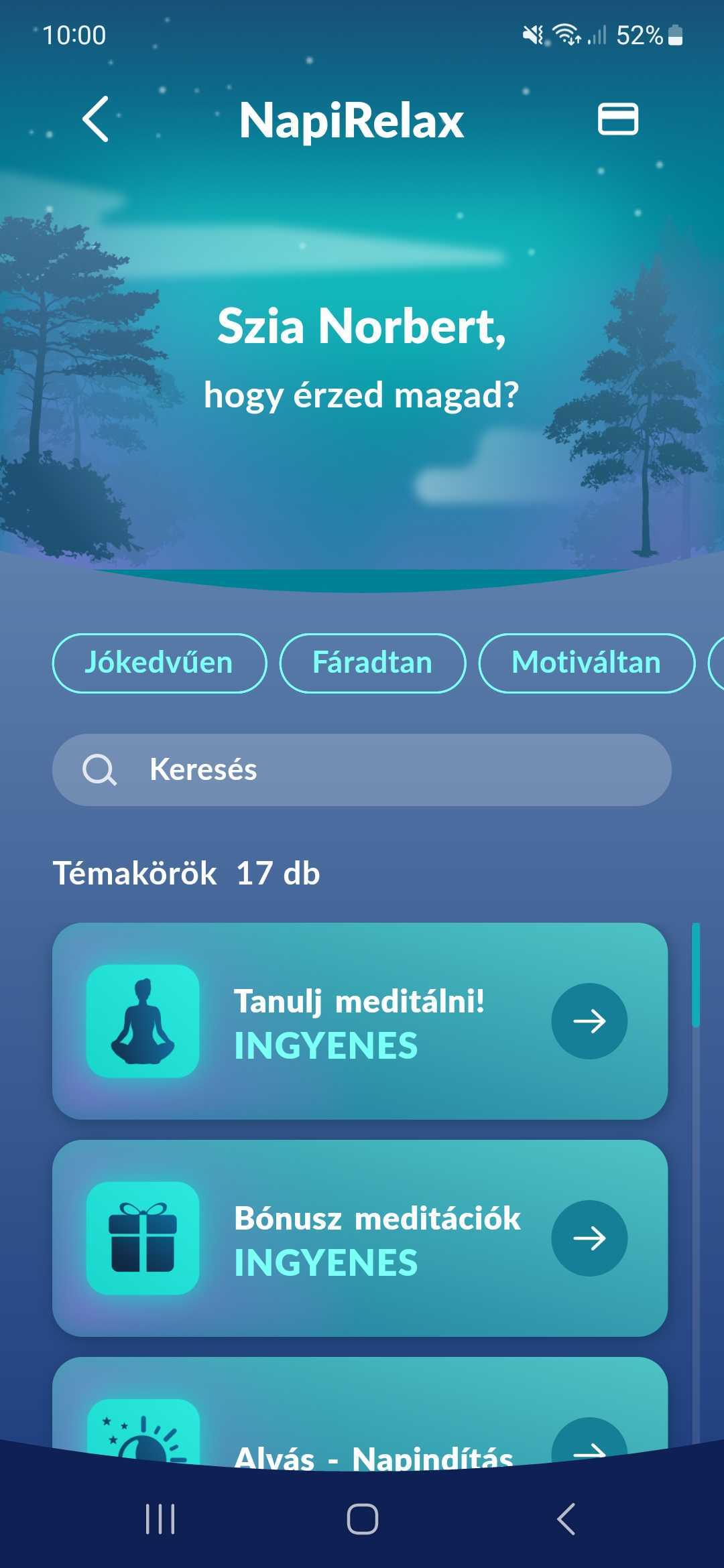
Task: Go back using the top-left arrow
Action: [96, 119]
